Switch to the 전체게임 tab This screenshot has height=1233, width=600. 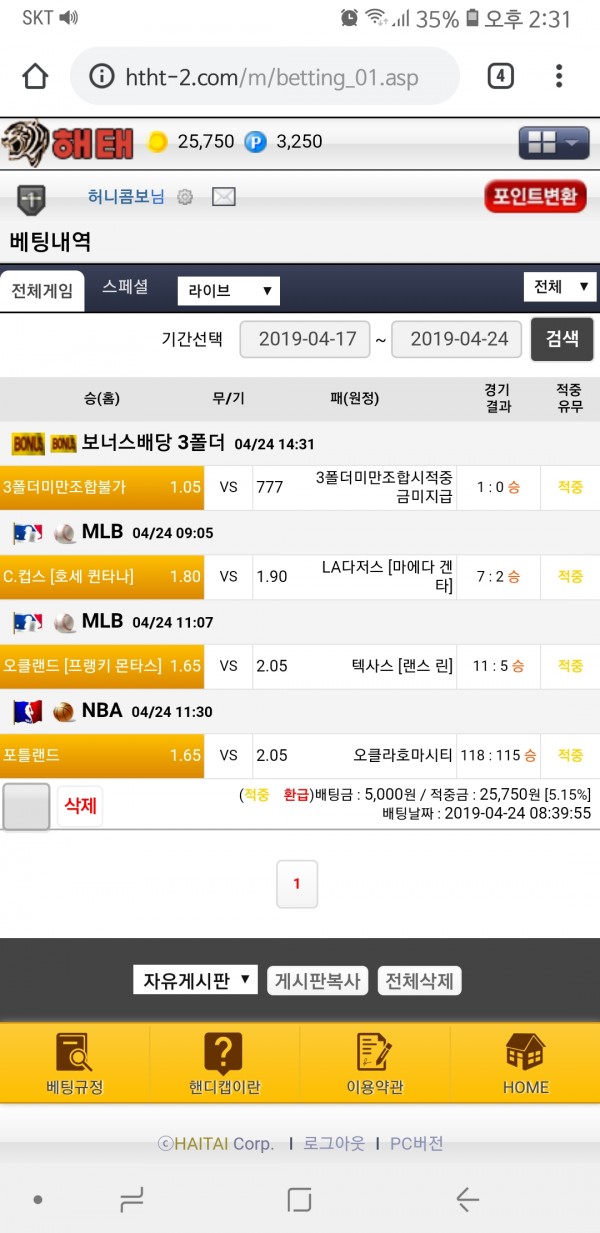click(42, 291)
